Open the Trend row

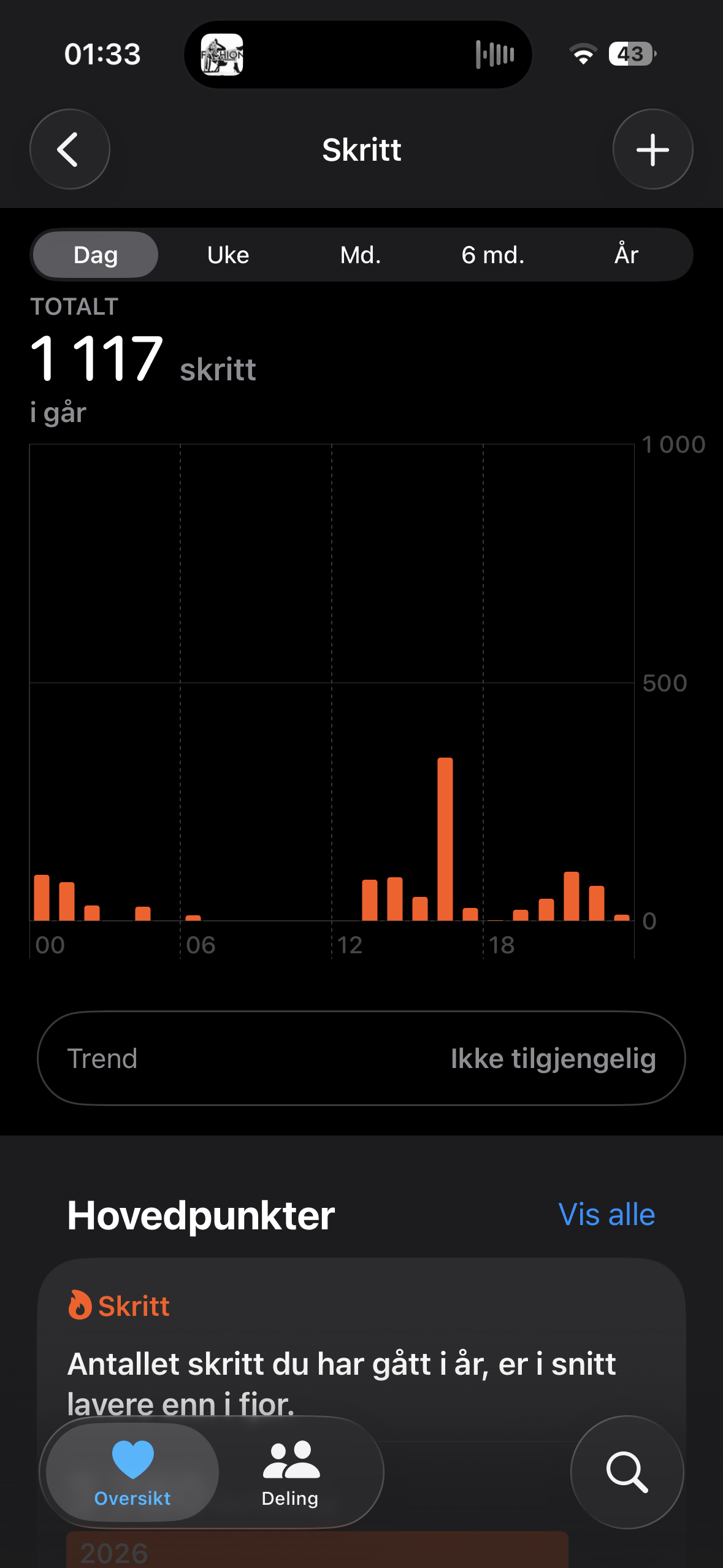coord(361,1058)
